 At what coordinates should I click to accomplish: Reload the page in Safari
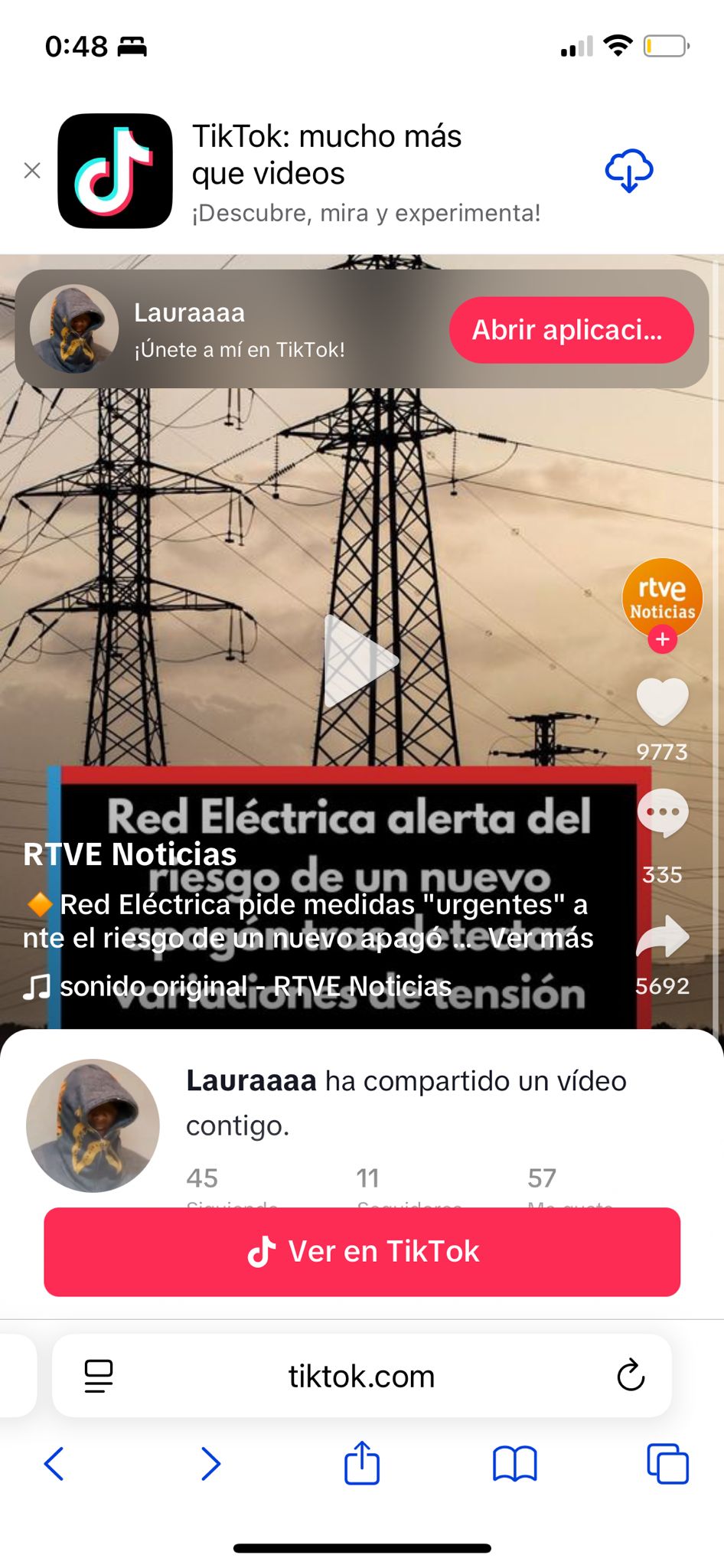pyautogui.click(x=631, y=1376)
